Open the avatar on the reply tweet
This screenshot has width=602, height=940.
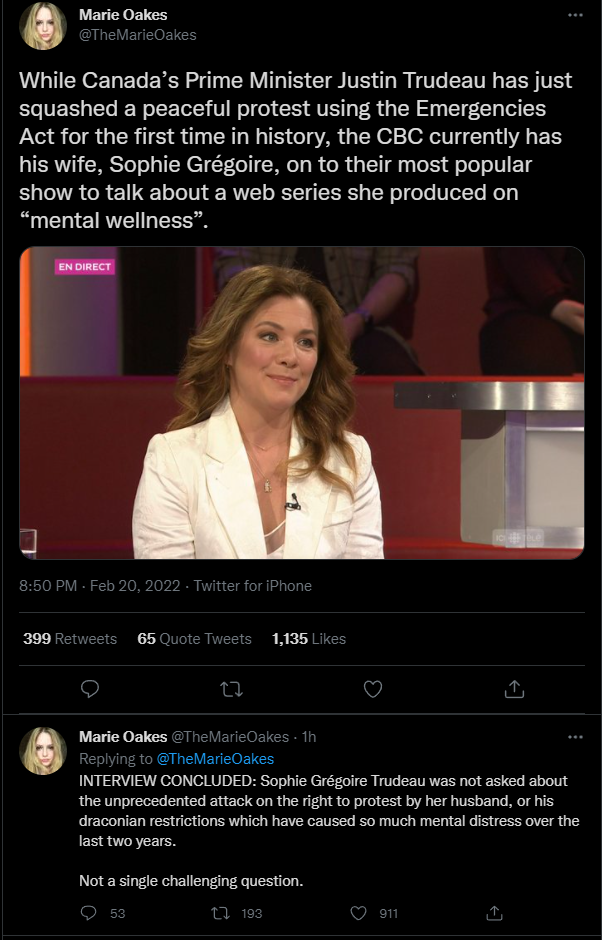pyautogui.click(x=43, y=751)
